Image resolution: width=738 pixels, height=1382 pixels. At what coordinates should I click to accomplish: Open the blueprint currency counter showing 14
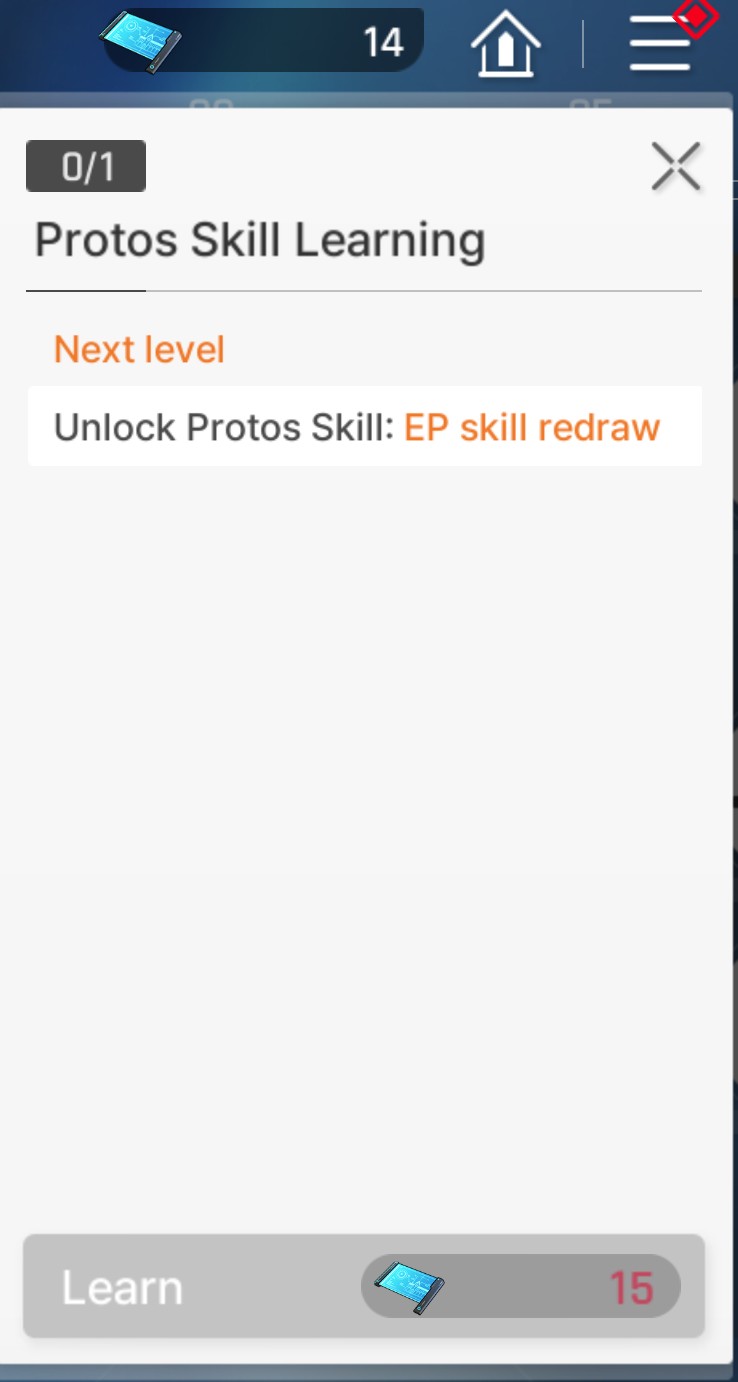tap(263, 40)
